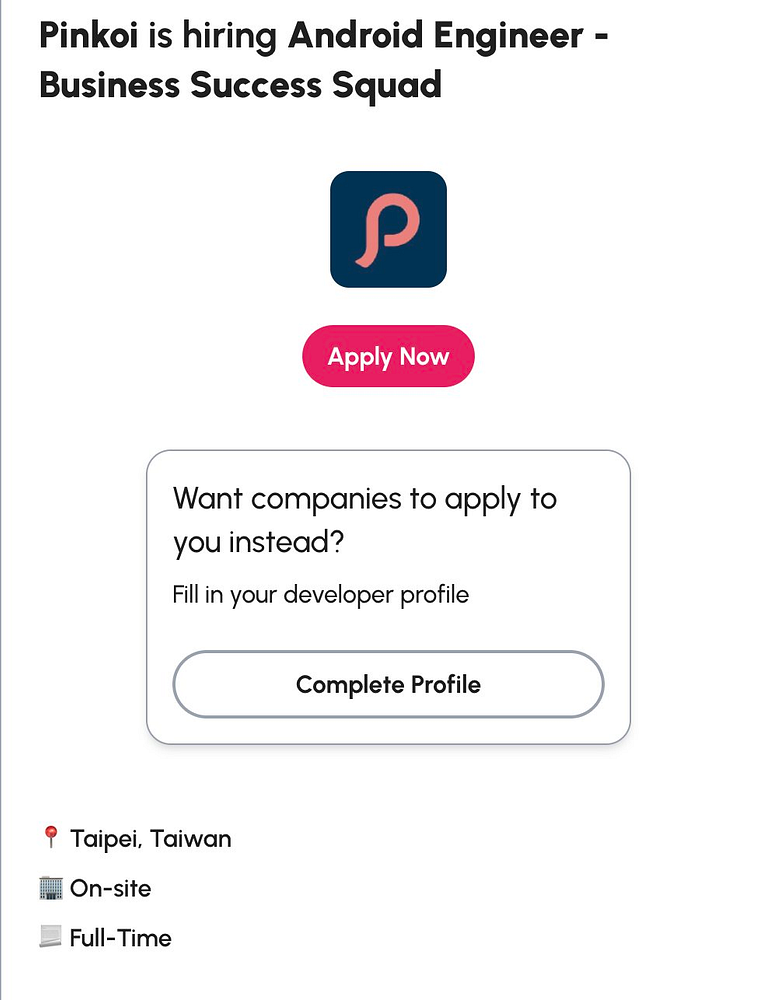The image size is (774, 1000).
Task: Open Complete Profile
Action: click(388, 685)
